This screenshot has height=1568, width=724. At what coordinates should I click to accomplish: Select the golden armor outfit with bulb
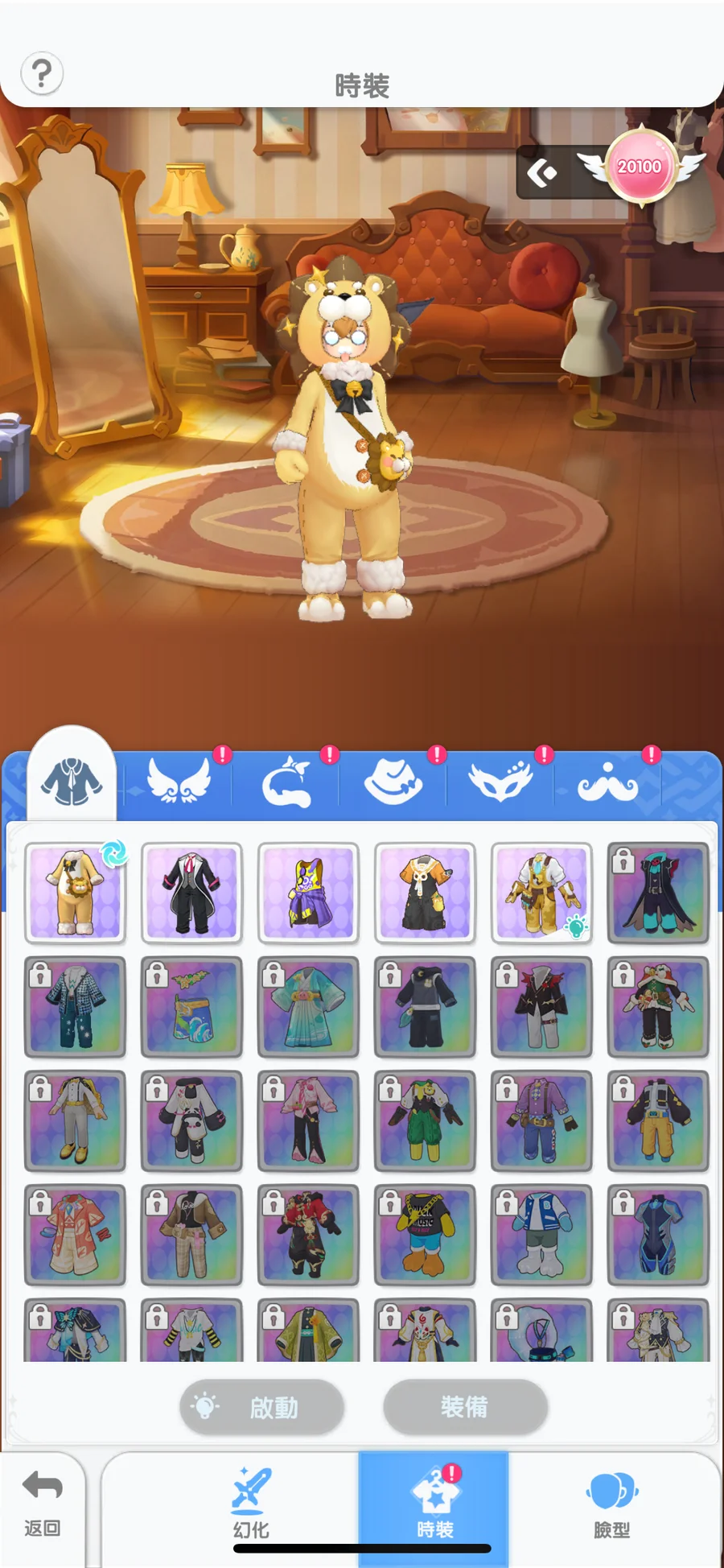(x=541, y=893)
